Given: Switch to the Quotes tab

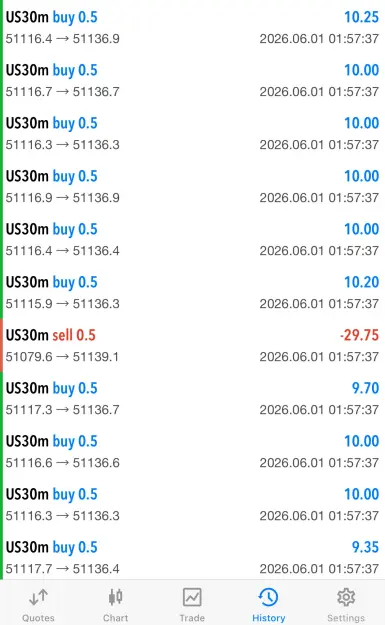Looking at the screenshot, I should click(x=38, y=604).
